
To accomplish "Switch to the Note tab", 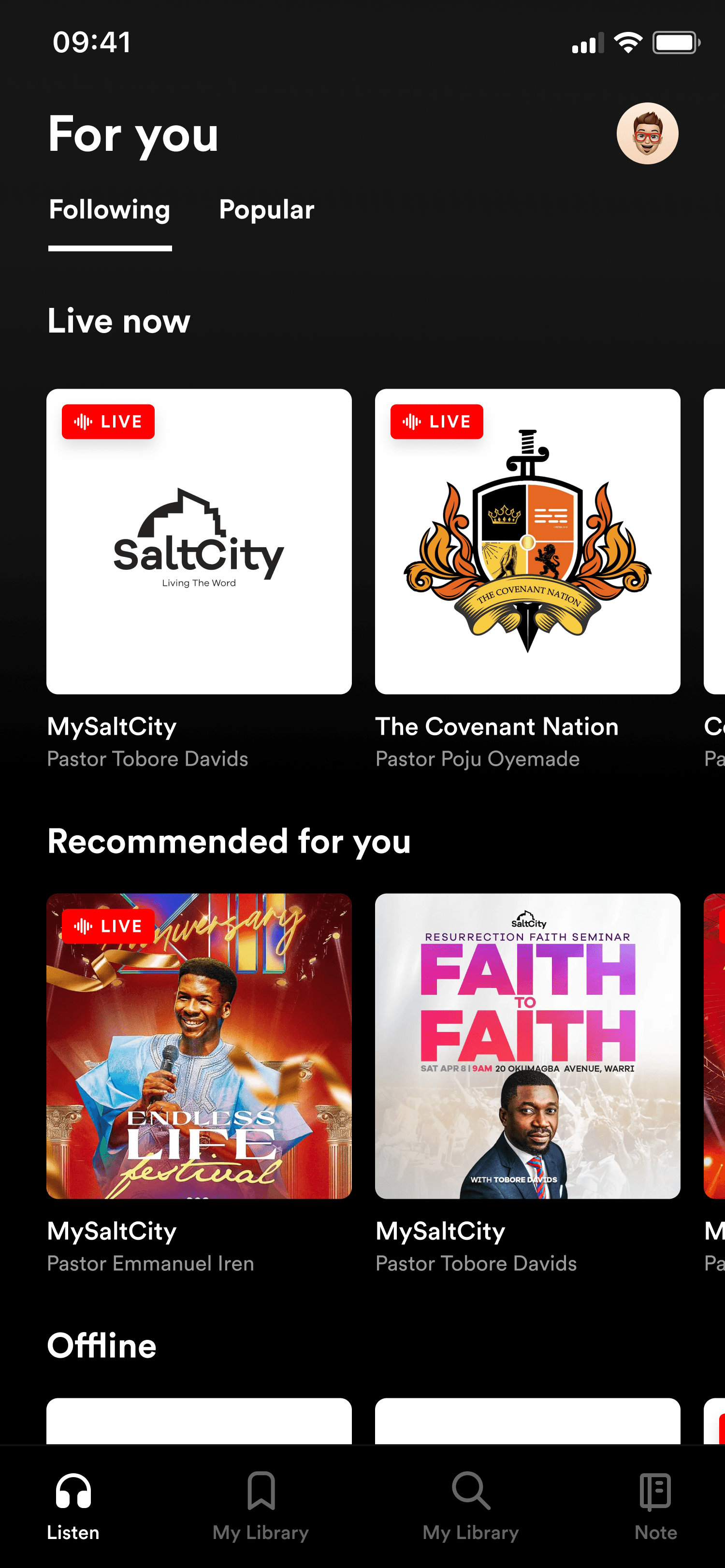I will pos(655,1505).
